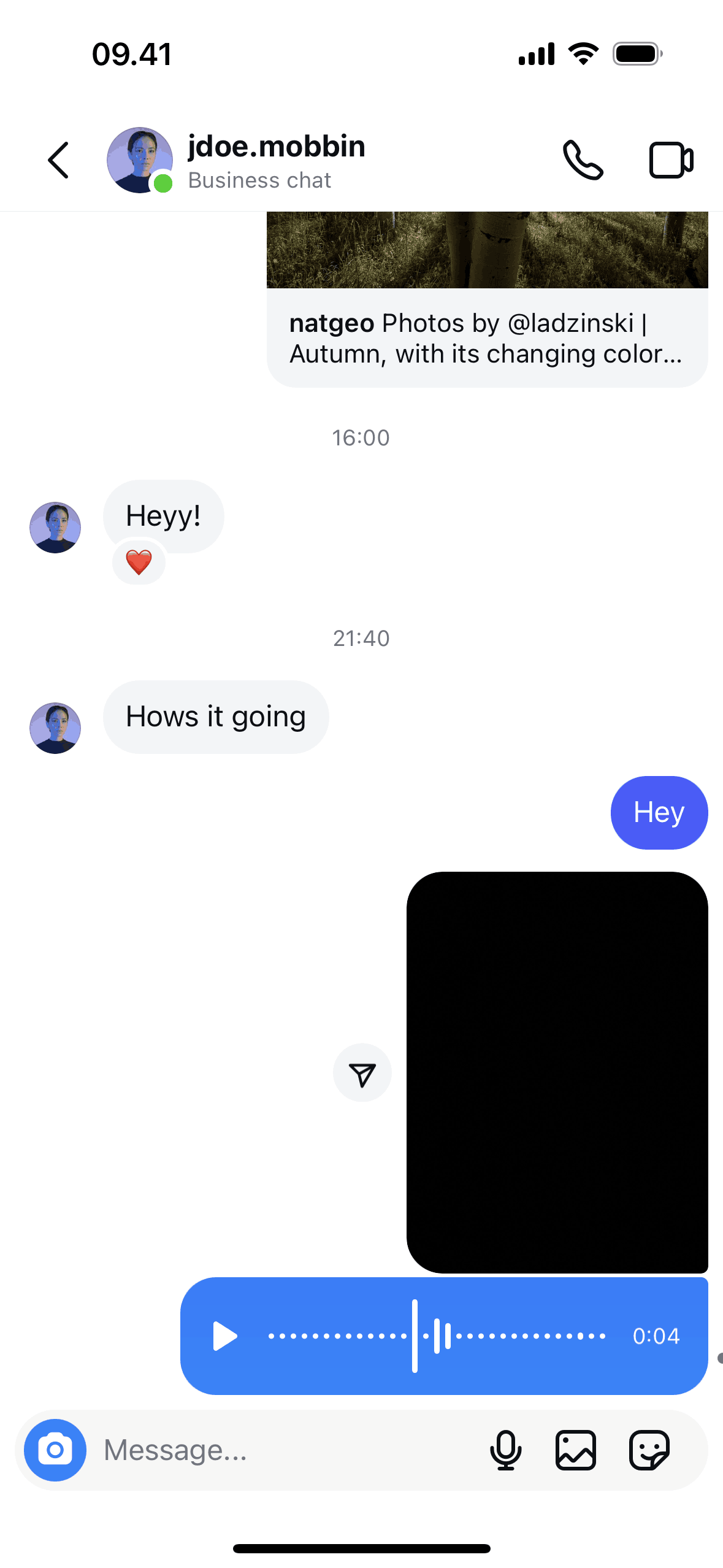Image resolution: width=723 pixels, height=1568 pixels.
Task: Open the photo gallery picker
Action: 575,1450
